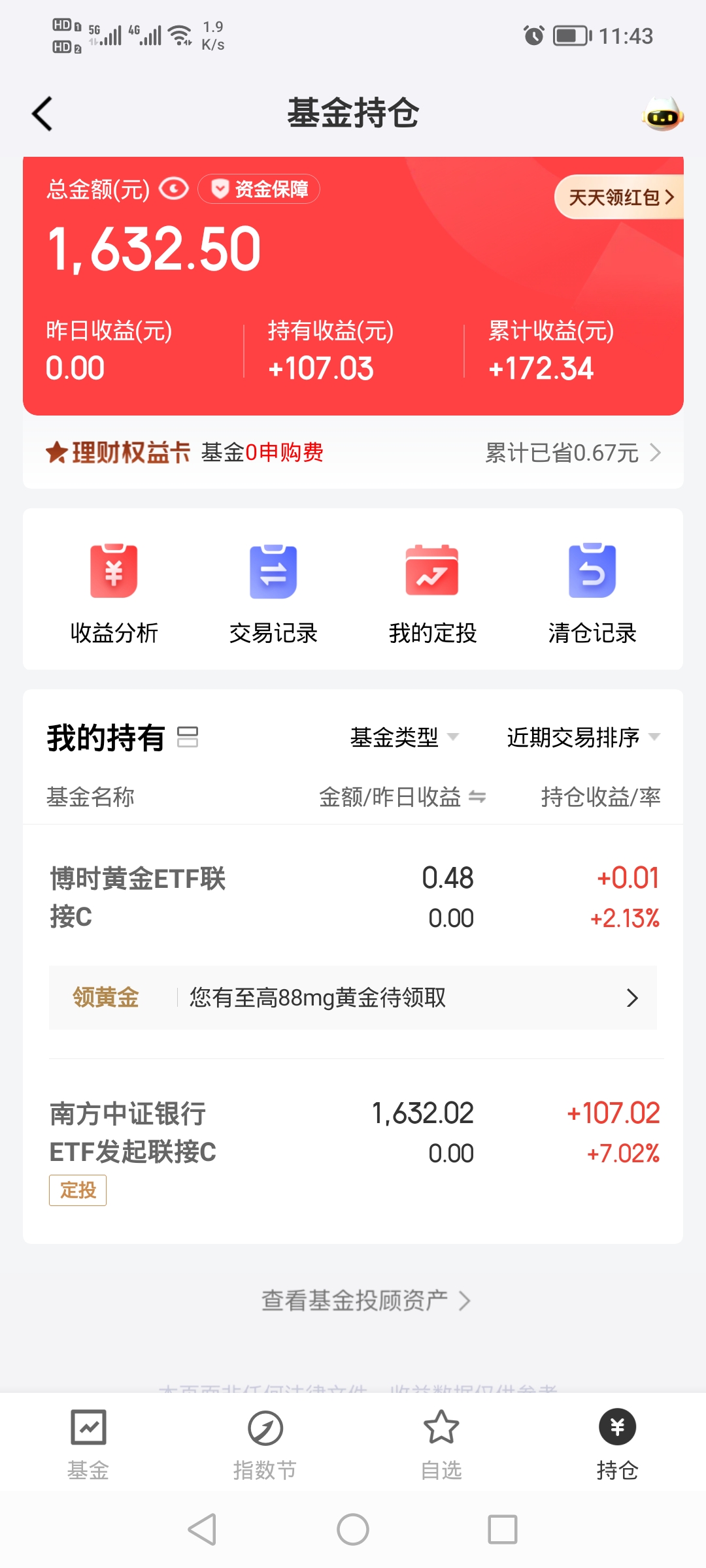Open 查看基金投顾资产 link
This screenshot has width=706, height=1568.
pyautogui.click(x=365, y=1301)
